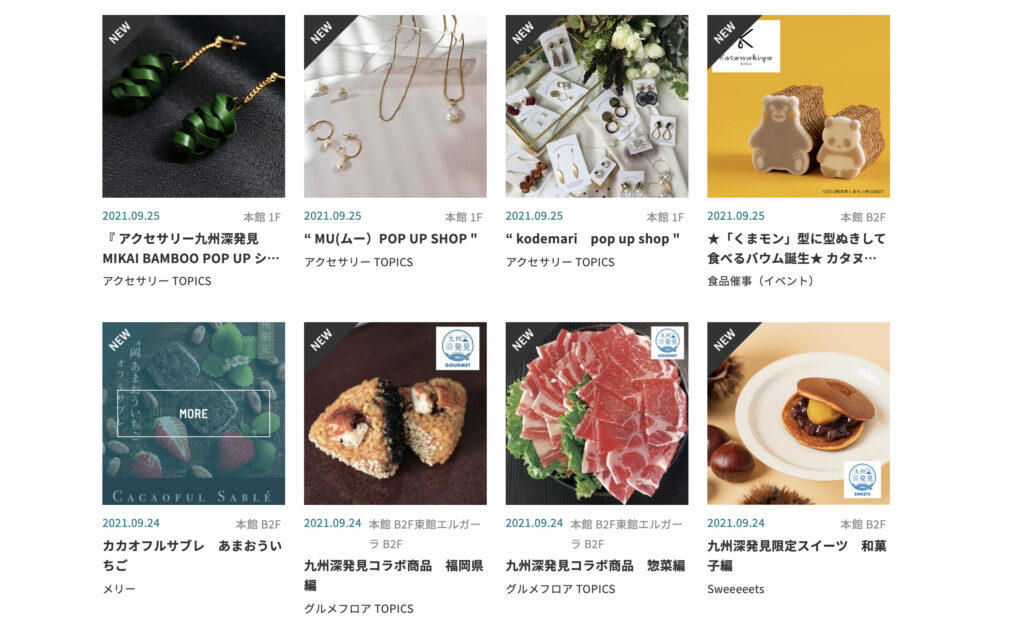Open the くまモン baumkuchen event card
Screen dimensions: 1024x627
(x=798, y=106)
